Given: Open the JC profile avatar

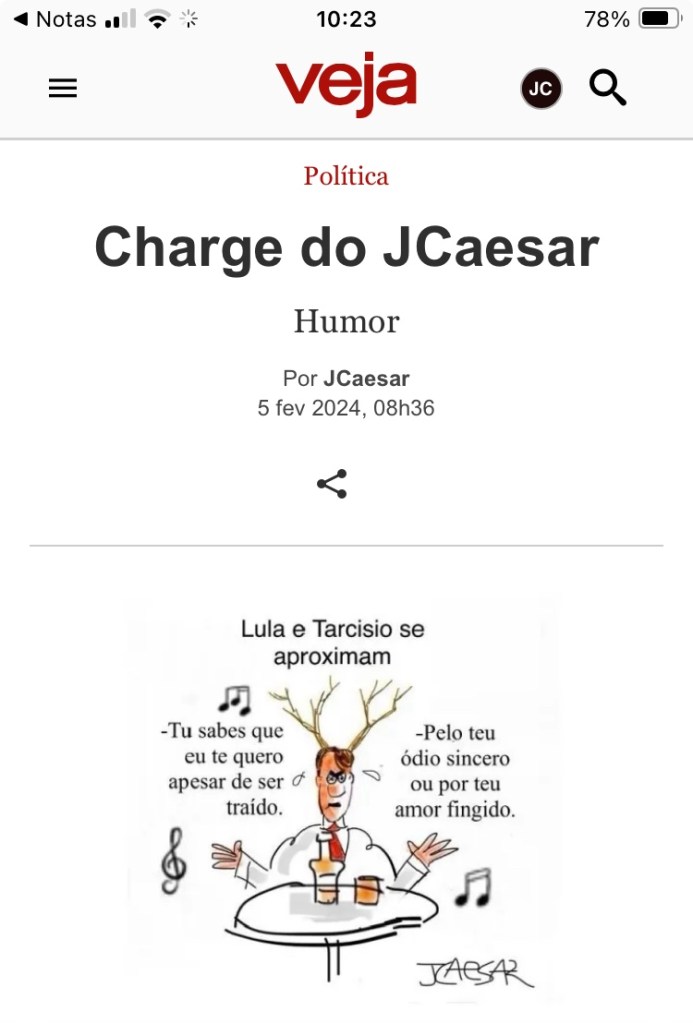Looking at the screenshot, I should coord(541,89).
